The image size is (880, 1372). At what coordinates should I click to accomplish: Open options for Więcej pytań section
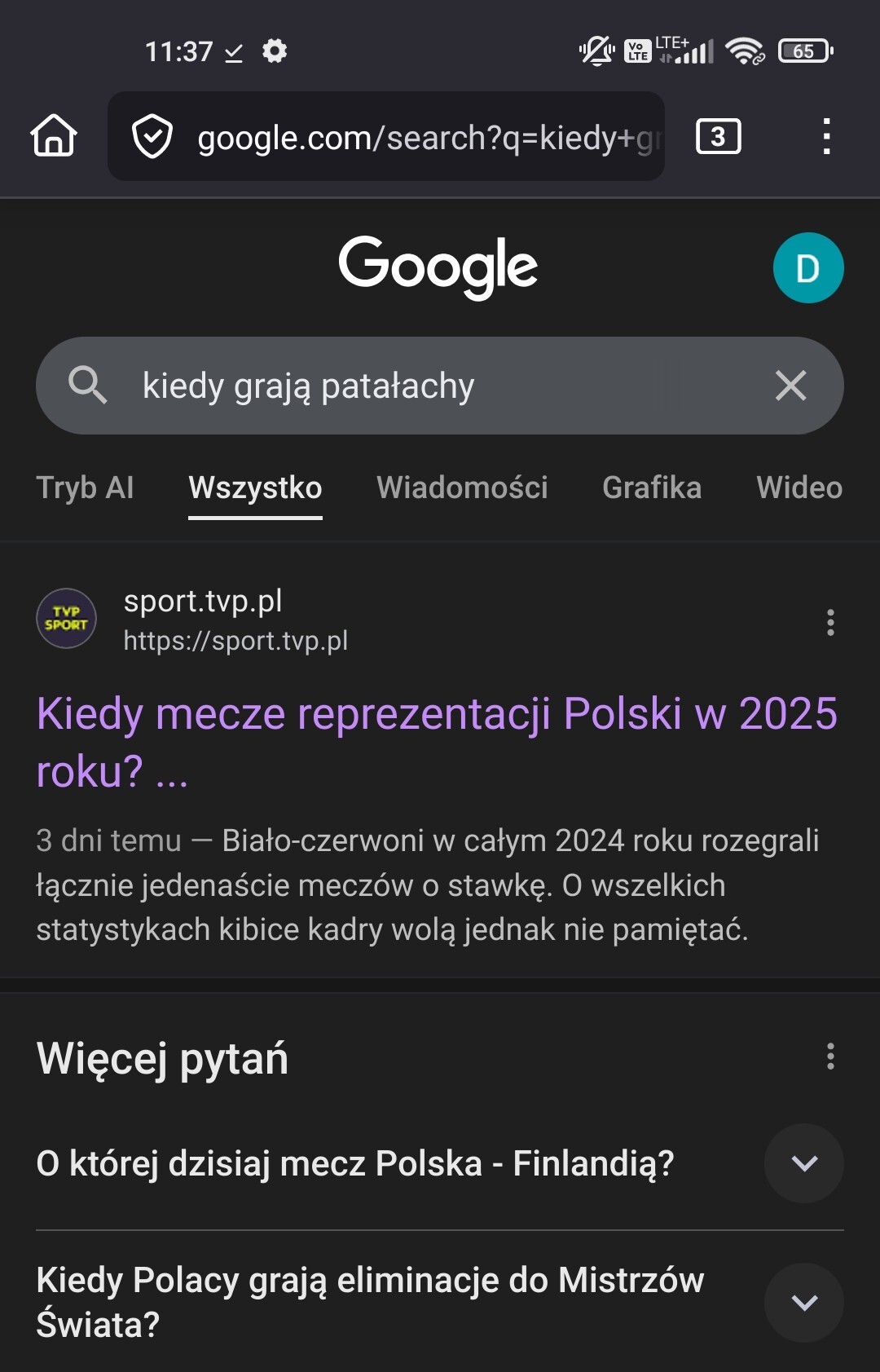(830, 1057)
